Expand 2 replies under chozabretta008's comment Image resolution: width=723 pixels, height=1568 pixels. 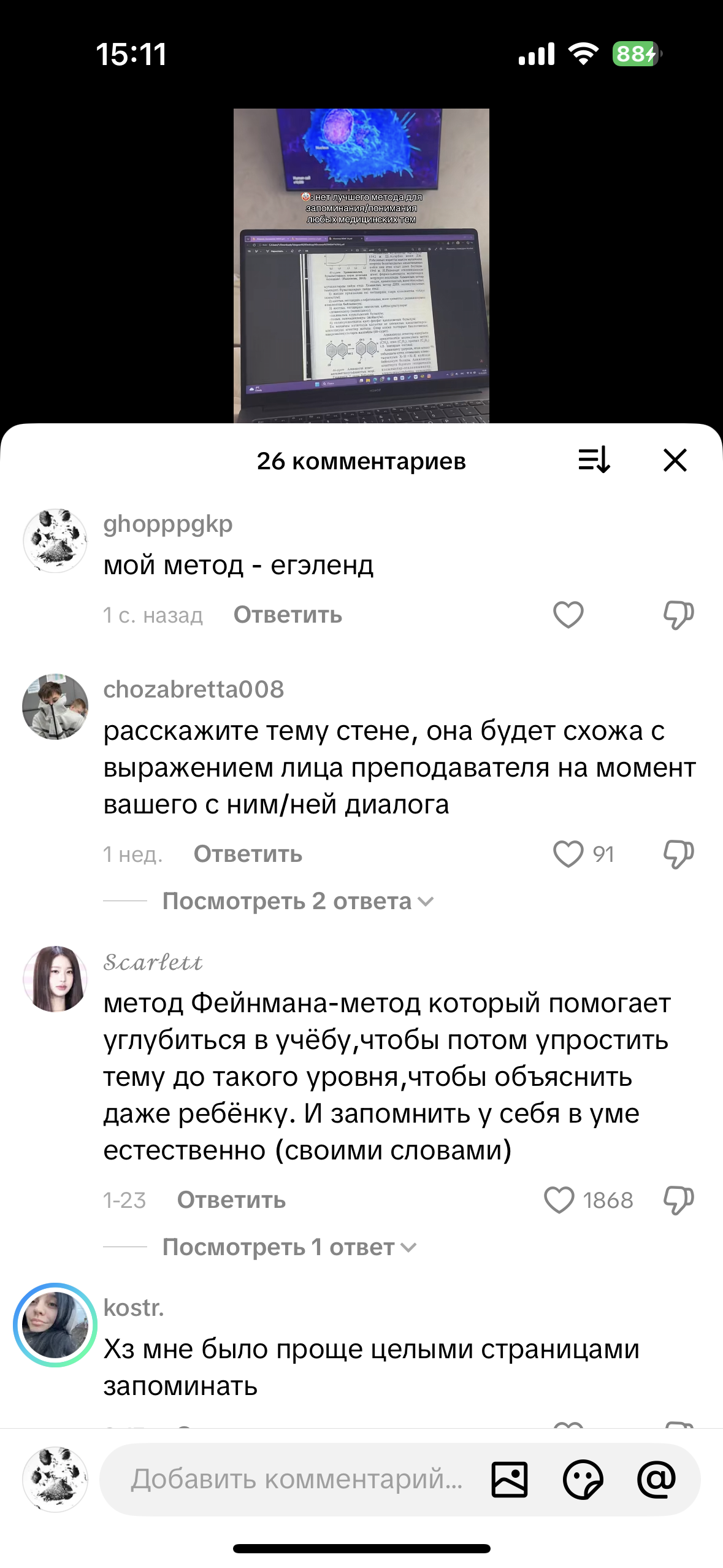coord(297,901)
